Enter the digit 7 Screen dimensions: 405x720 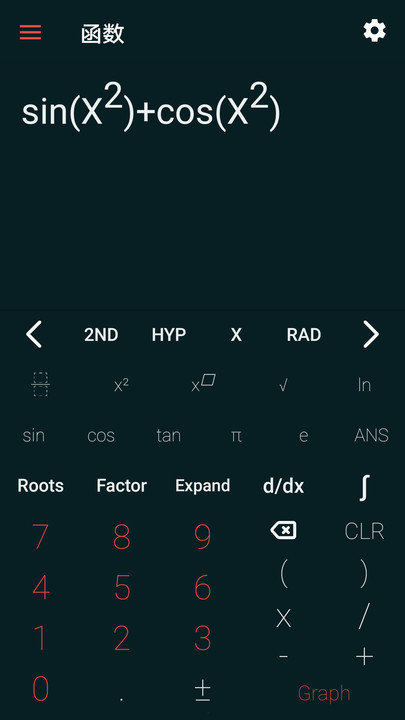[x=40, y=536]
